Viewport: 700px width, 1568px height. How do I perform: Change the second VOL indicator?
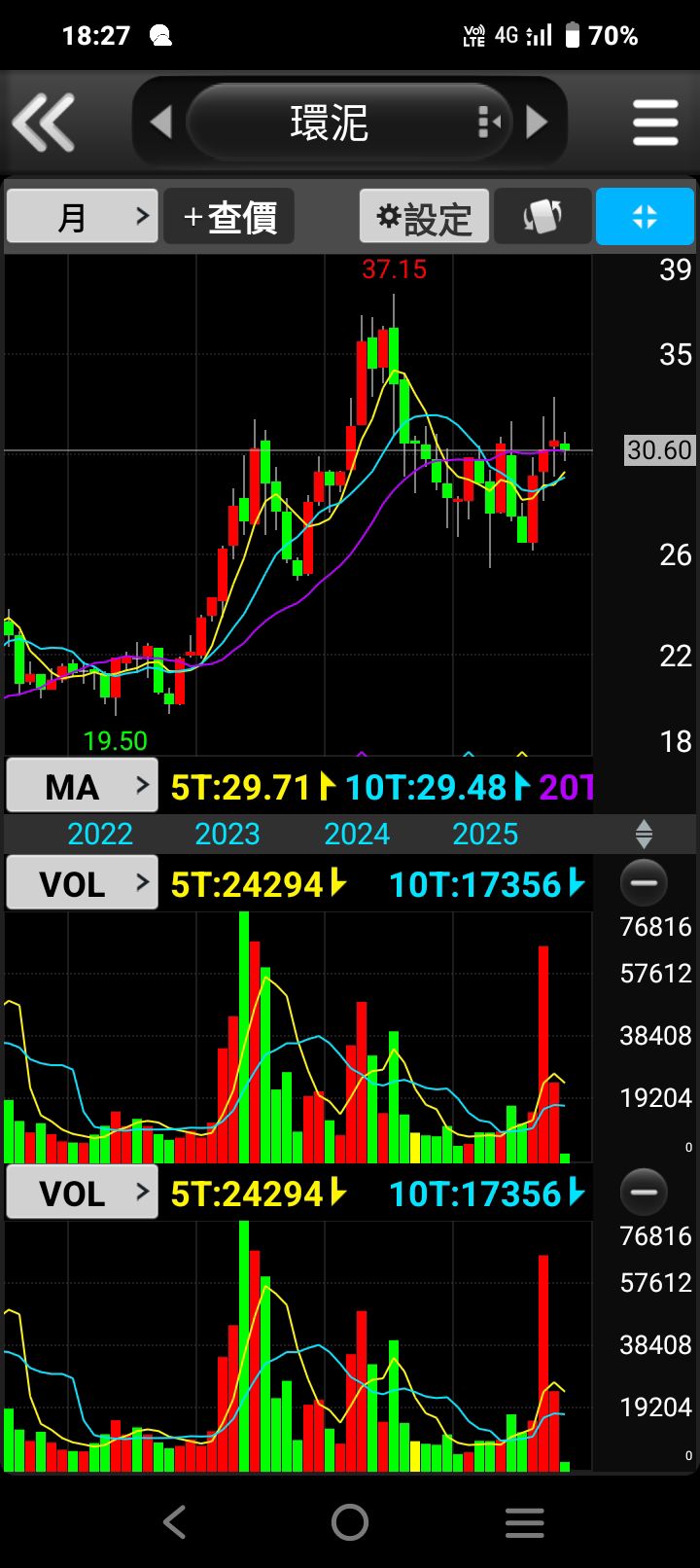point(82,1193)
